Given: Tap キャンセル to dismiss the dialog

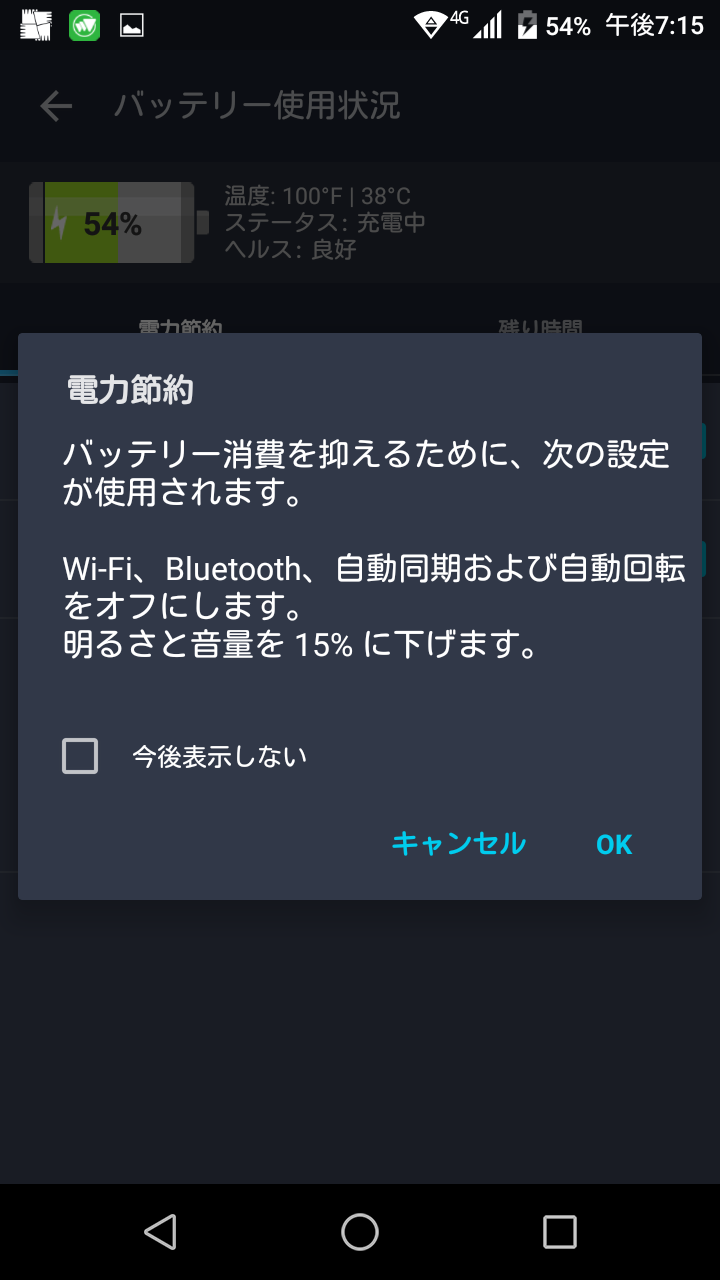Looking at the screenshot, I should [x=458, y=844].
